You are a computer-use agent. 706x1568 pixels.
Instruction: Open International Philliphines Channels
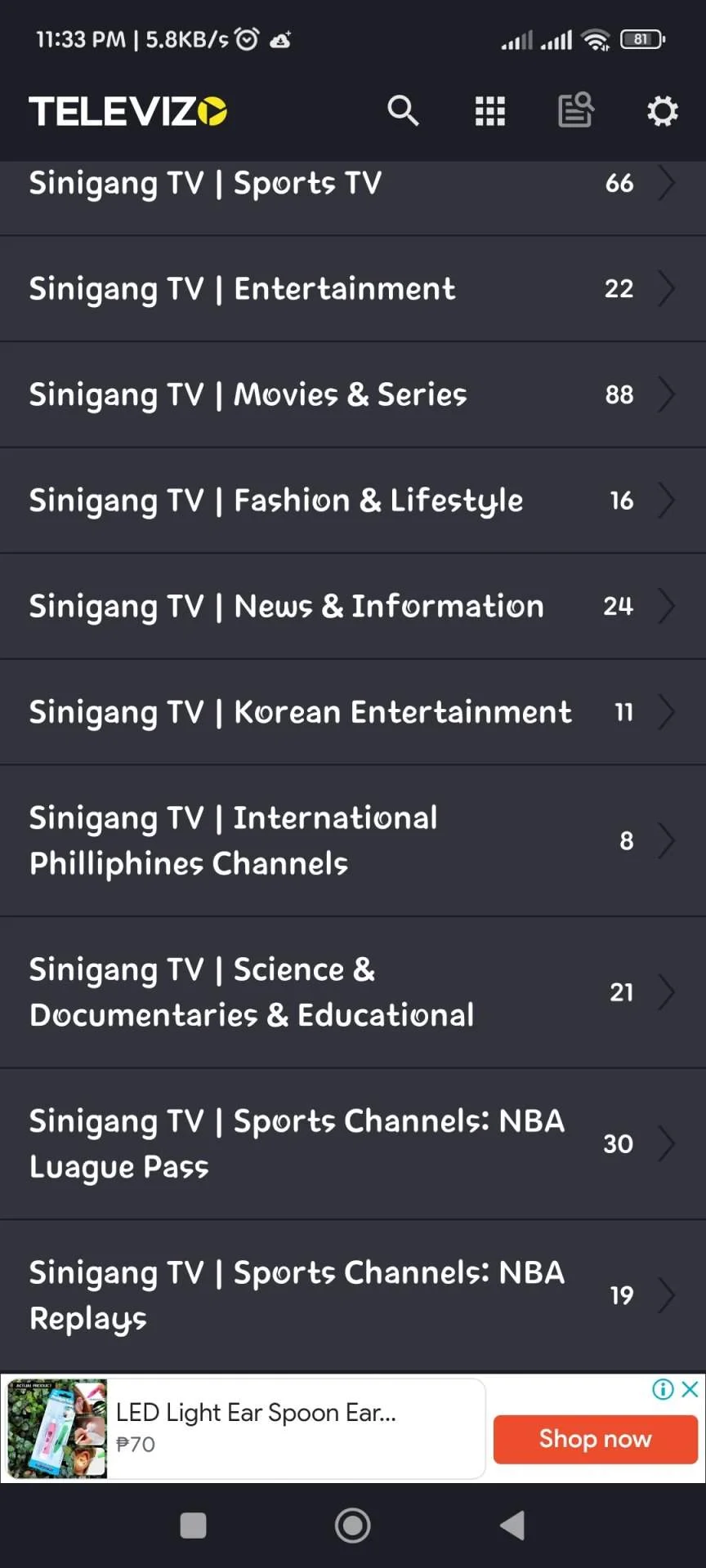tap(353, 841)
